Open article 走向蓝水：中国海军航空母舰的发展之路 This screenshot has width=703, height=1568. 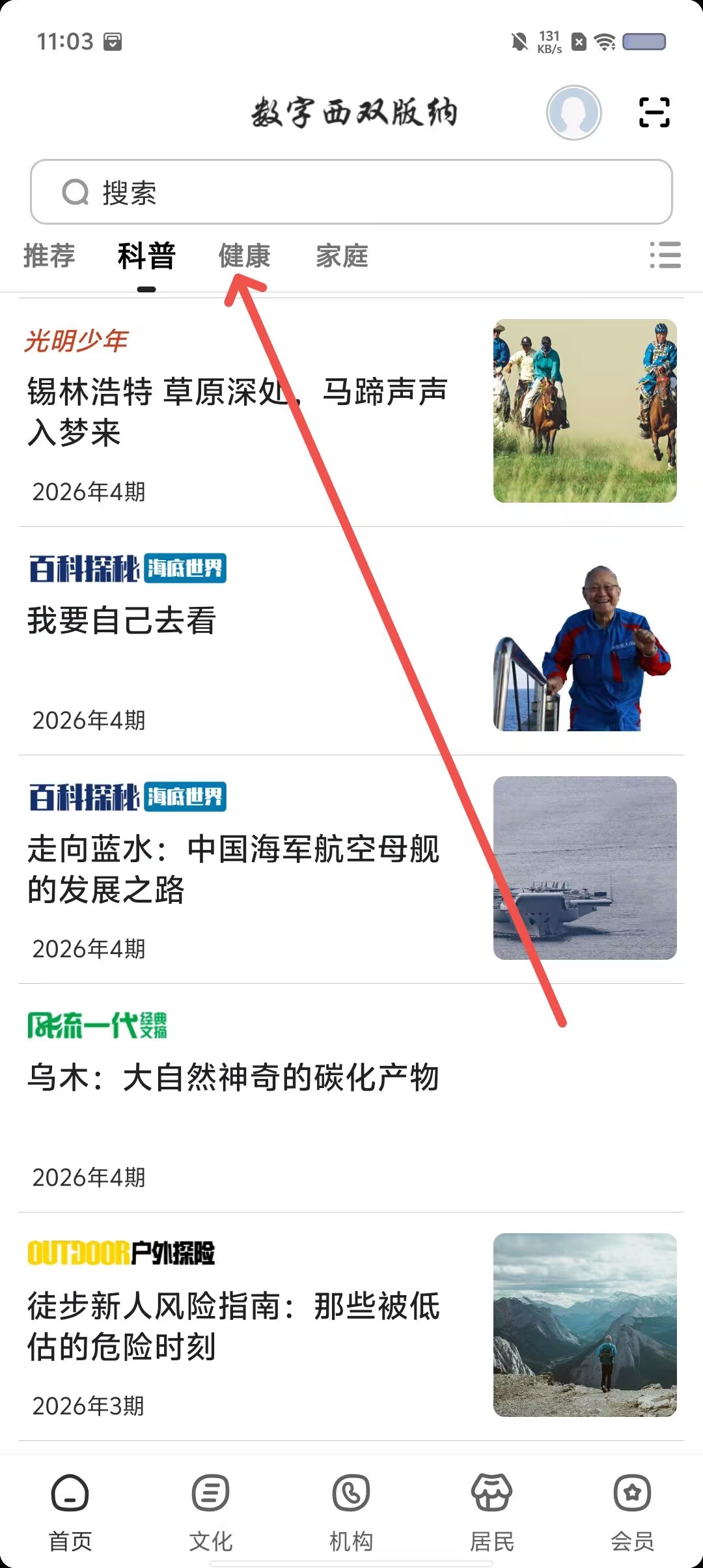[351, 869]
